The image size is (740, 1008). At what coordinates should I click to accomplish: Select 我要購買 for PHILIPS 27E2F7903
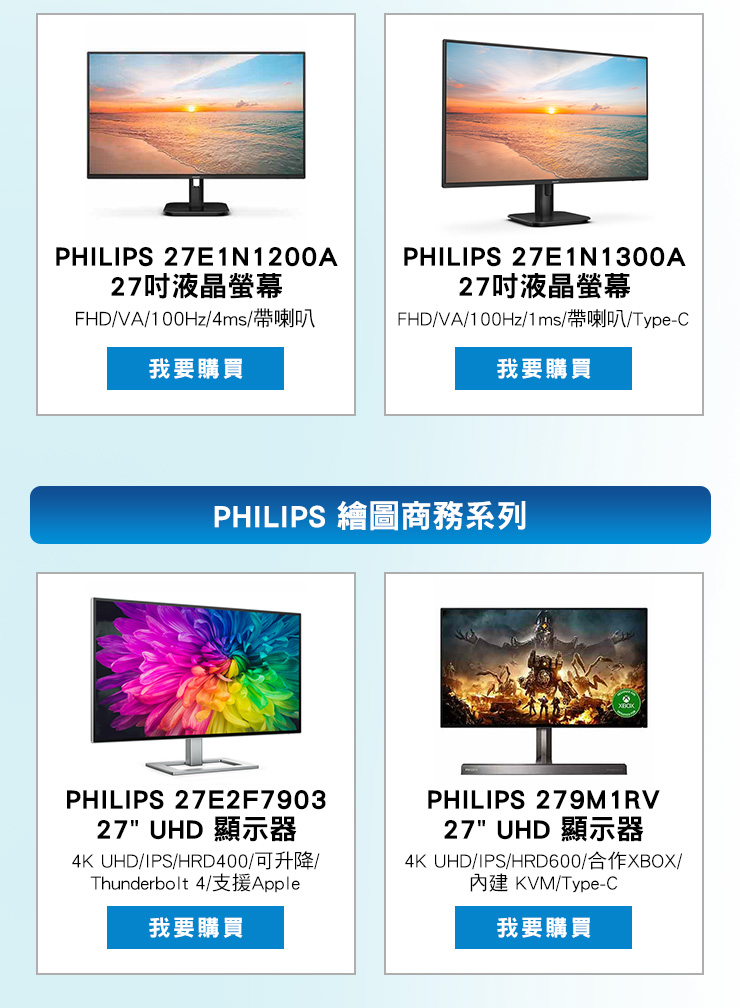click(195, 927)
